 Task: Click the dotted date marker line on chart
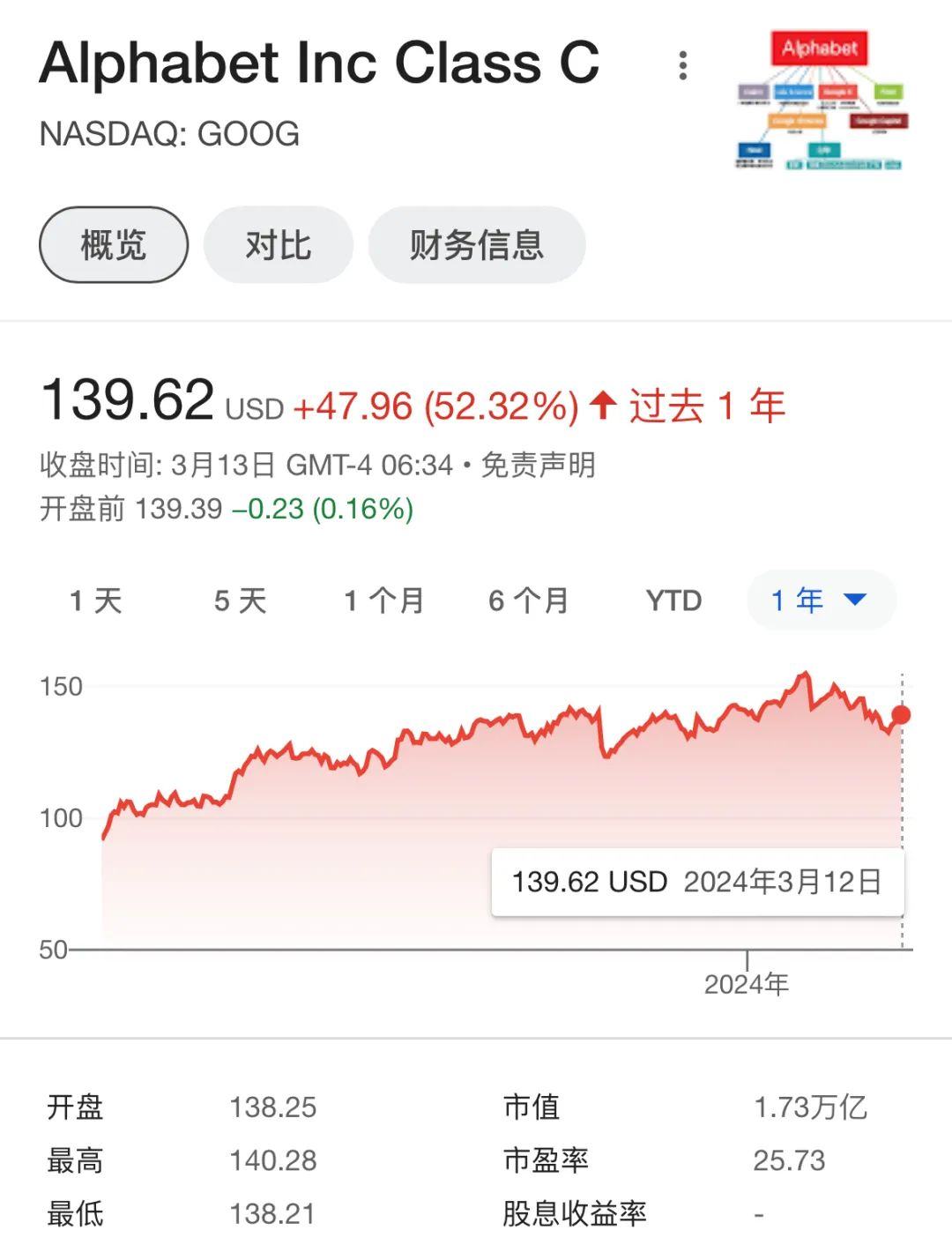903,811
